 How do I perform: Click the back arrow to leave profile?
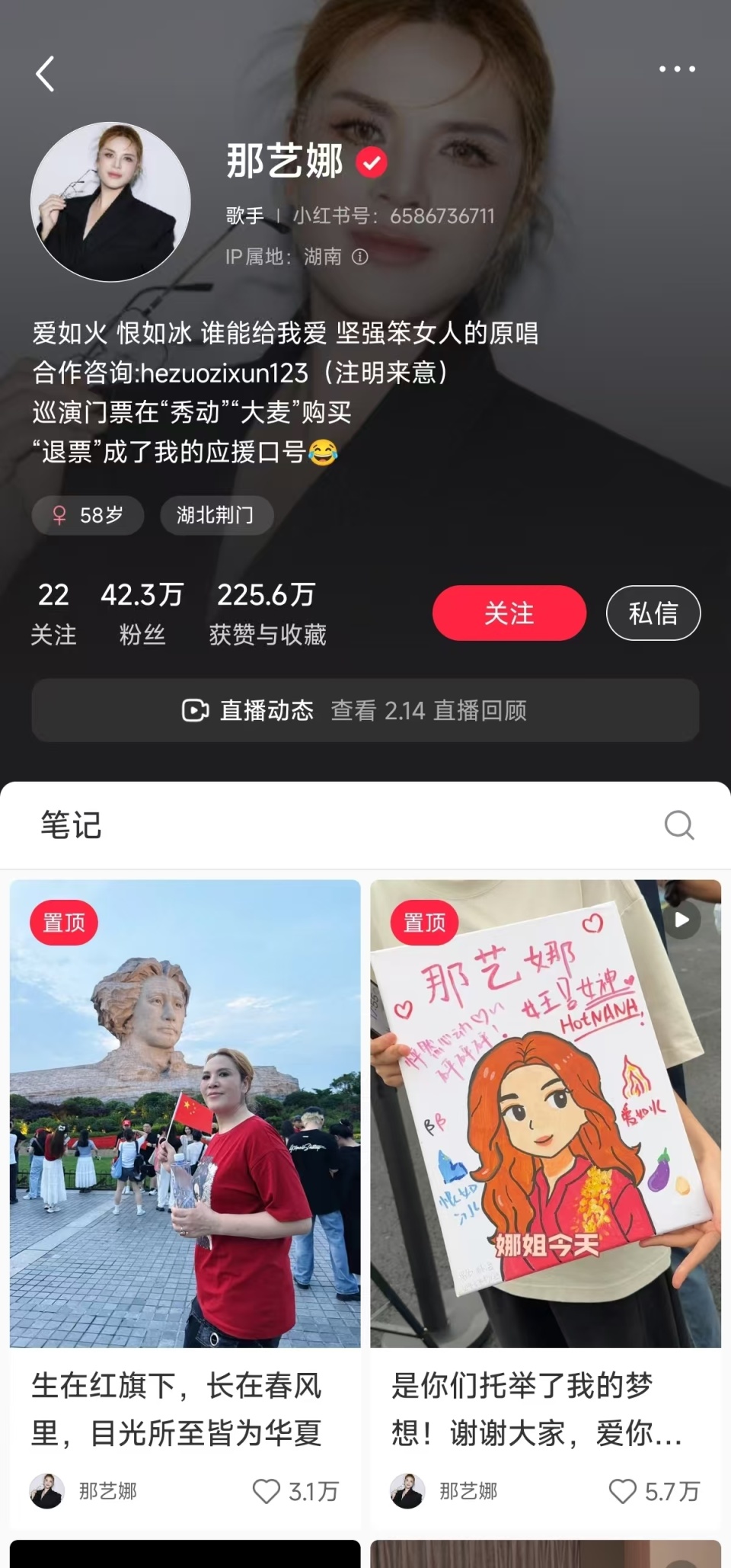click(46, 73)
